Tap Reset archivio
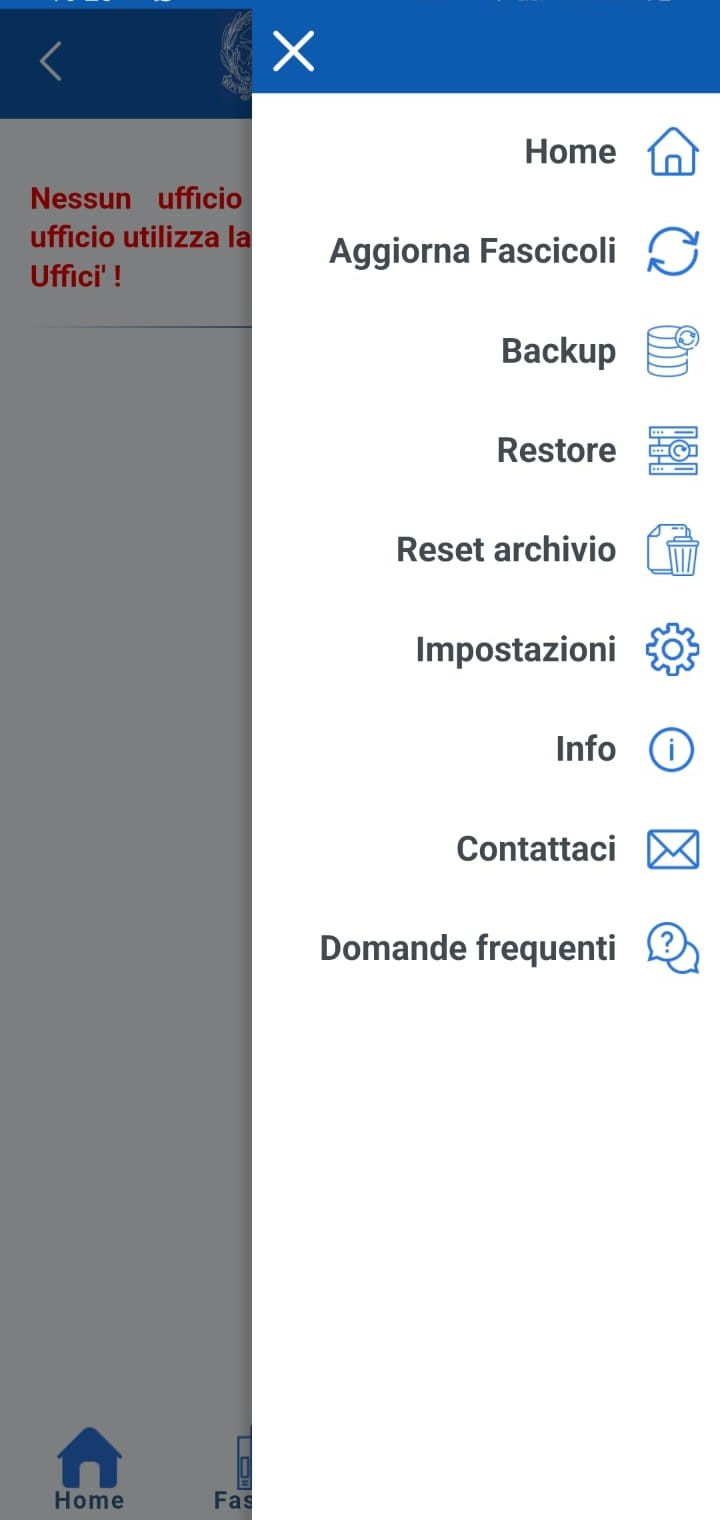 coord(506,550)
